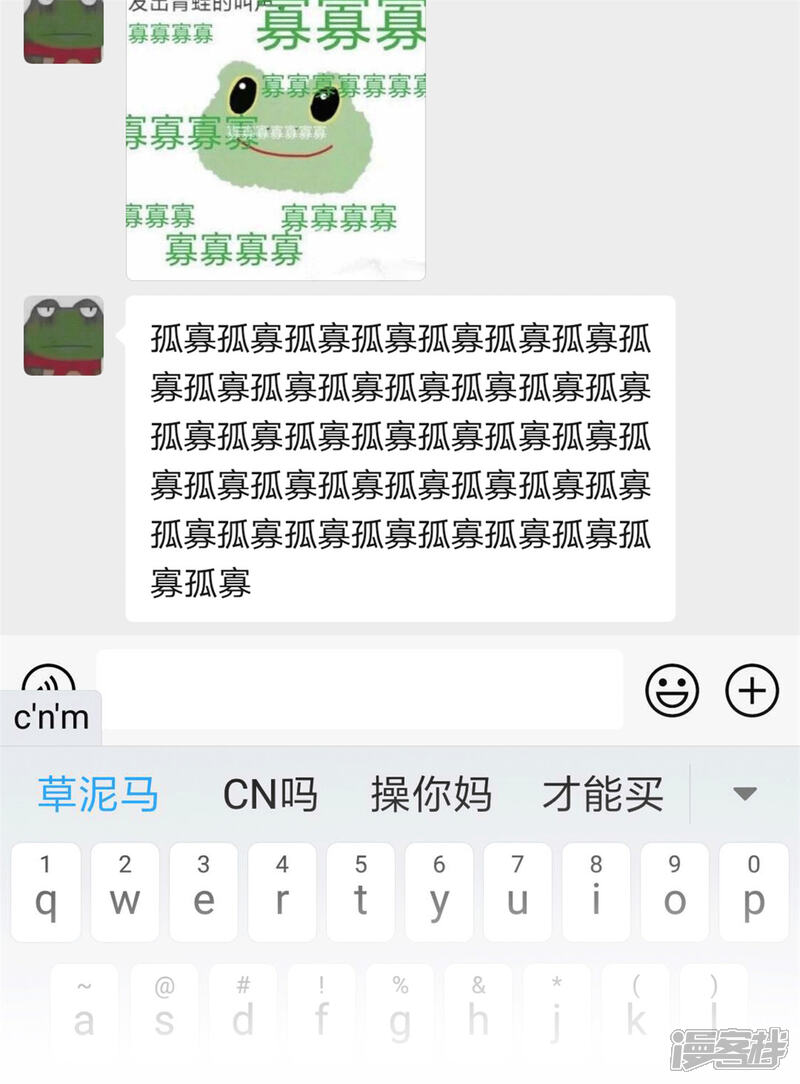Image resolution: width=800 pixels, height=1084 pixels.
Task: Focus the message text field
Action: [360, 689]
